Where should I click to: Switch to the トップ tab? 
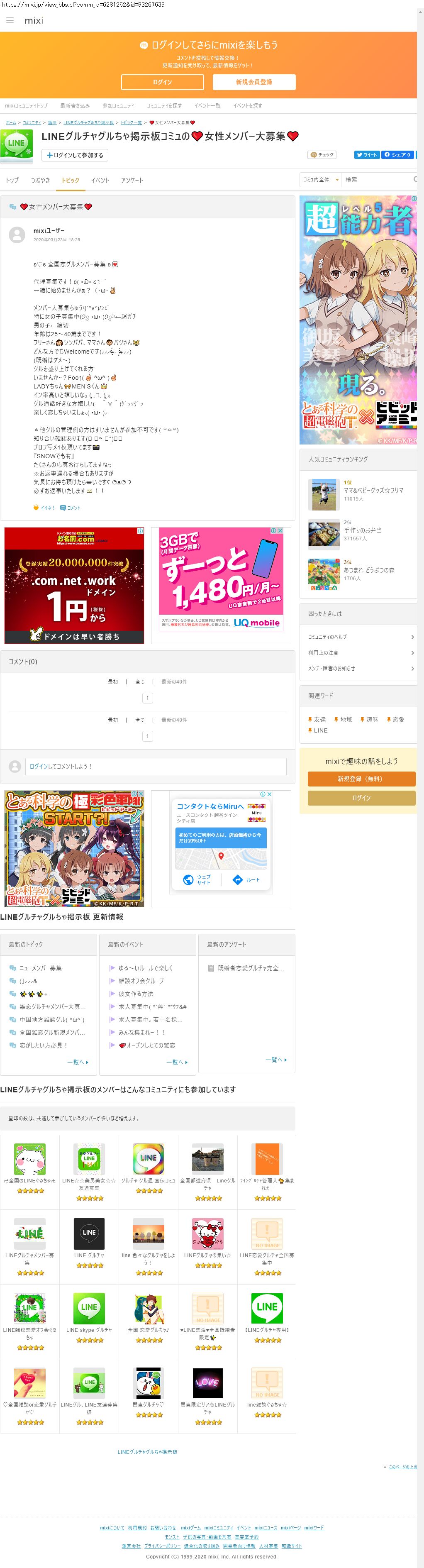12,180
